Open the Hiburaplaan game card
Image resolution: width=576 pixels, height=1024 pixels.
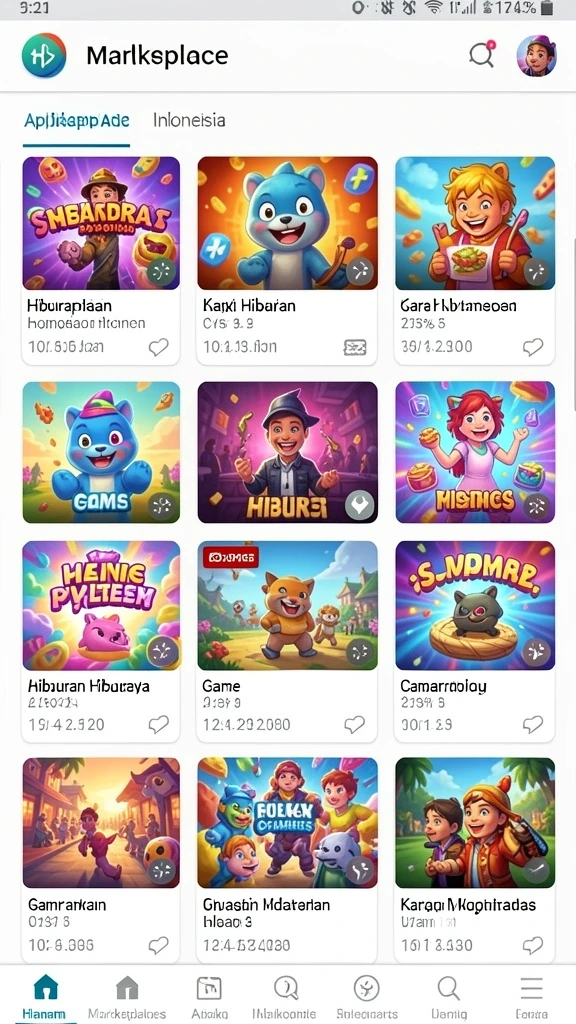[x=101, y=261]
